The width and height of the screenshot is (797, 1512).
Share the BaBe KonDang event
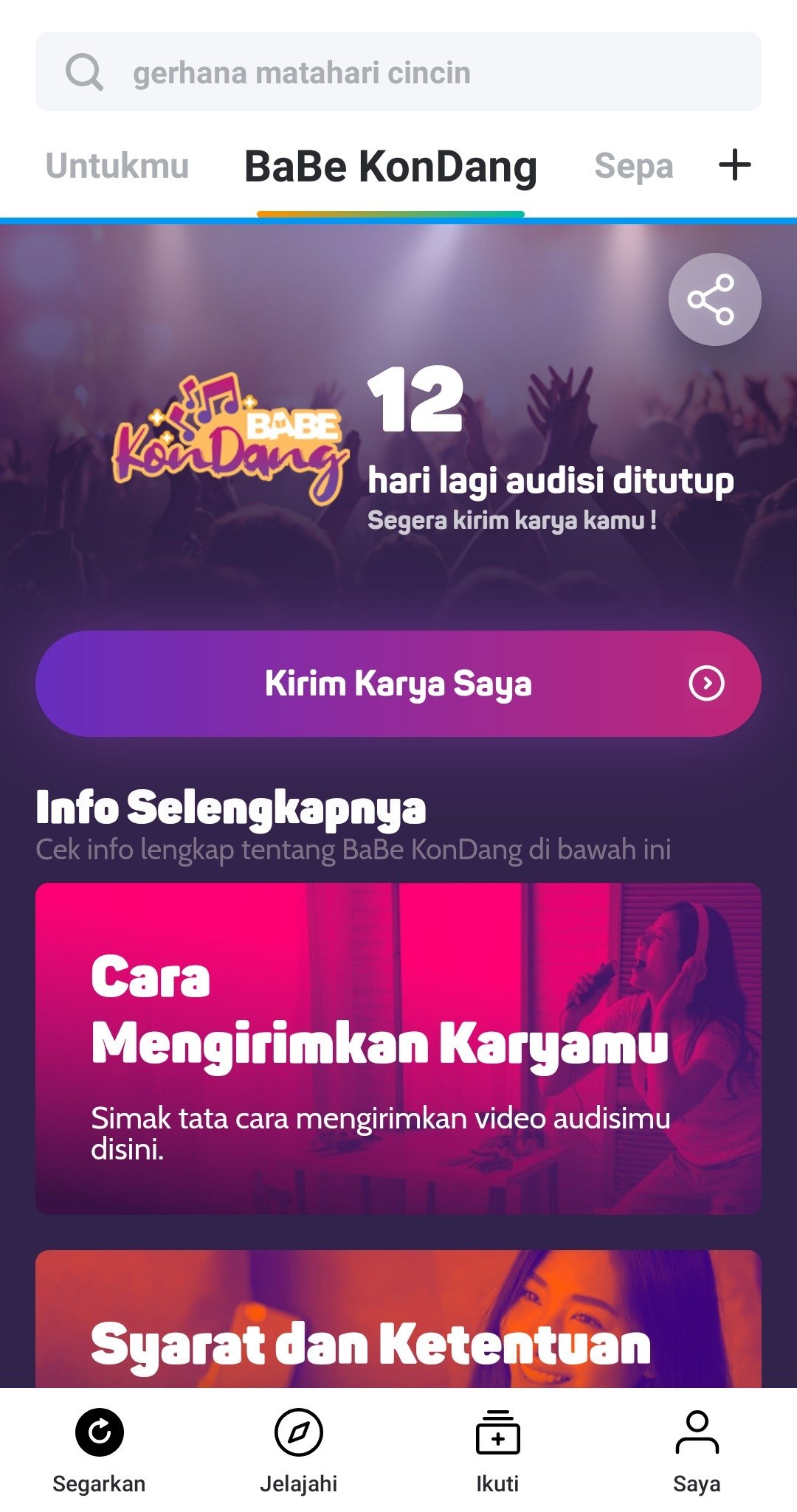click(714, 299)
